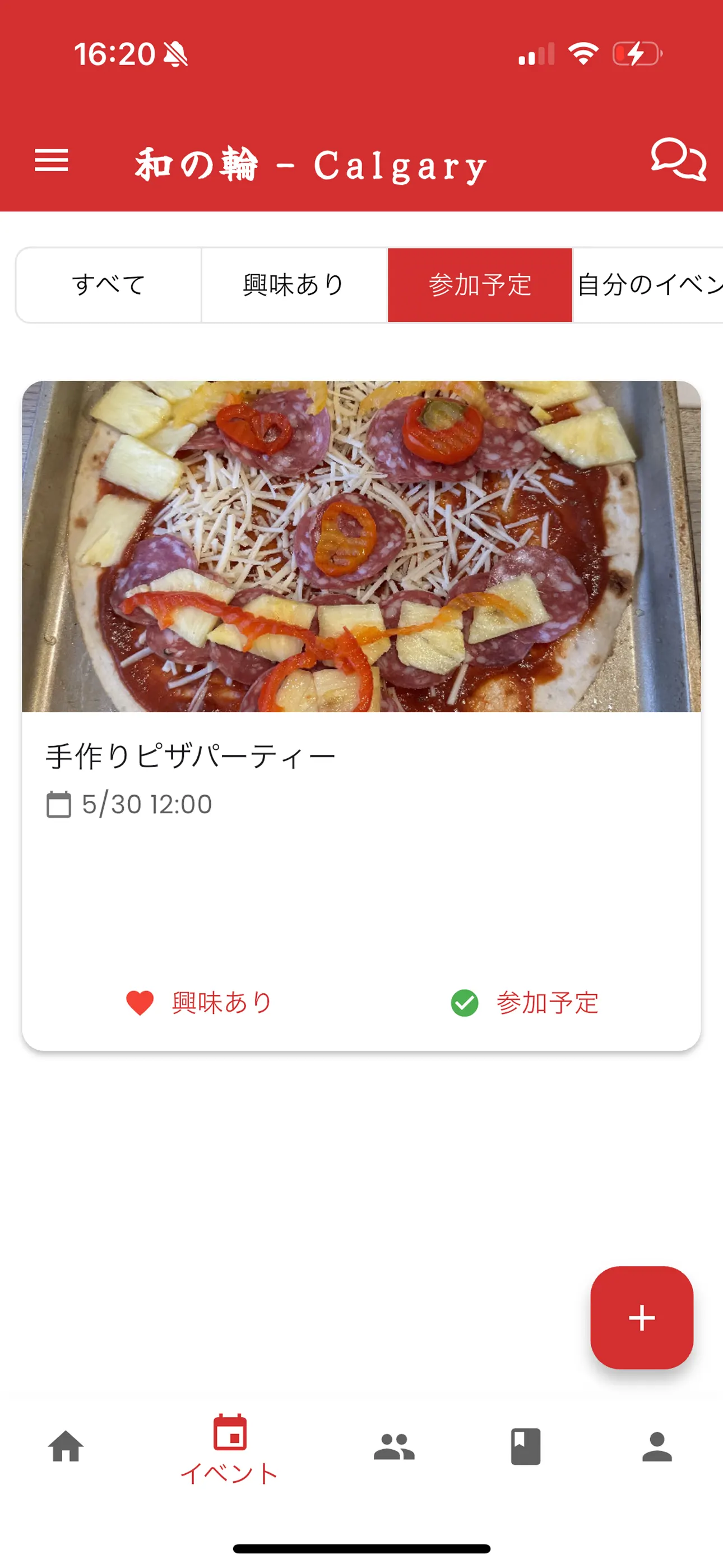The height and width of the screenshot is (1568, 723).
Task: Open the 参加予定 filter tab
Action: click(480, 284)
